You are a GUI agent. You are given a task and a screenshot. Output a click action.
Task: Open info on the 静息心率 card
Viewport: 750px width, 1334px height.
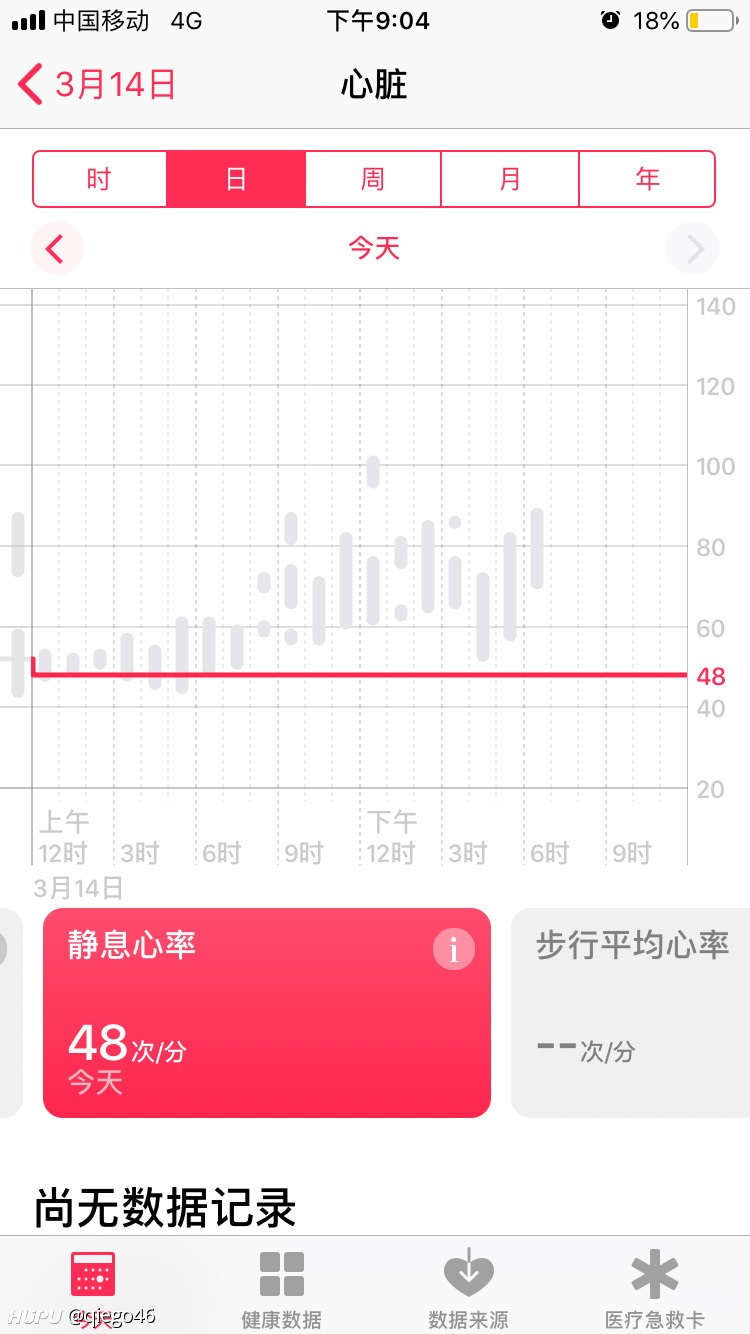453,949
